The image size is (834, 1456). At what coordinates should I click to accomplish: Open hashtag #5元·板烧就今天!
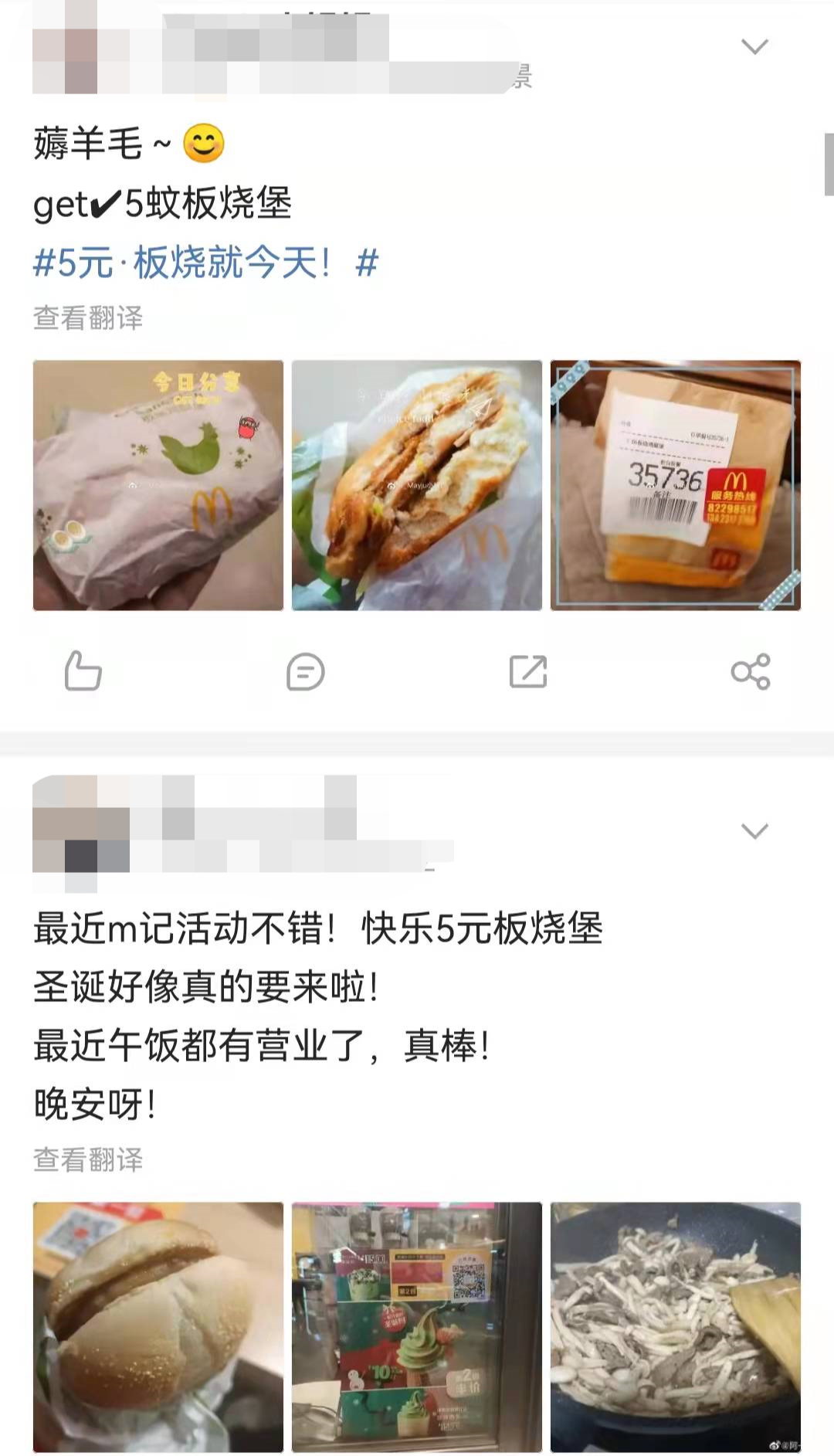click(x=205, y=263)
